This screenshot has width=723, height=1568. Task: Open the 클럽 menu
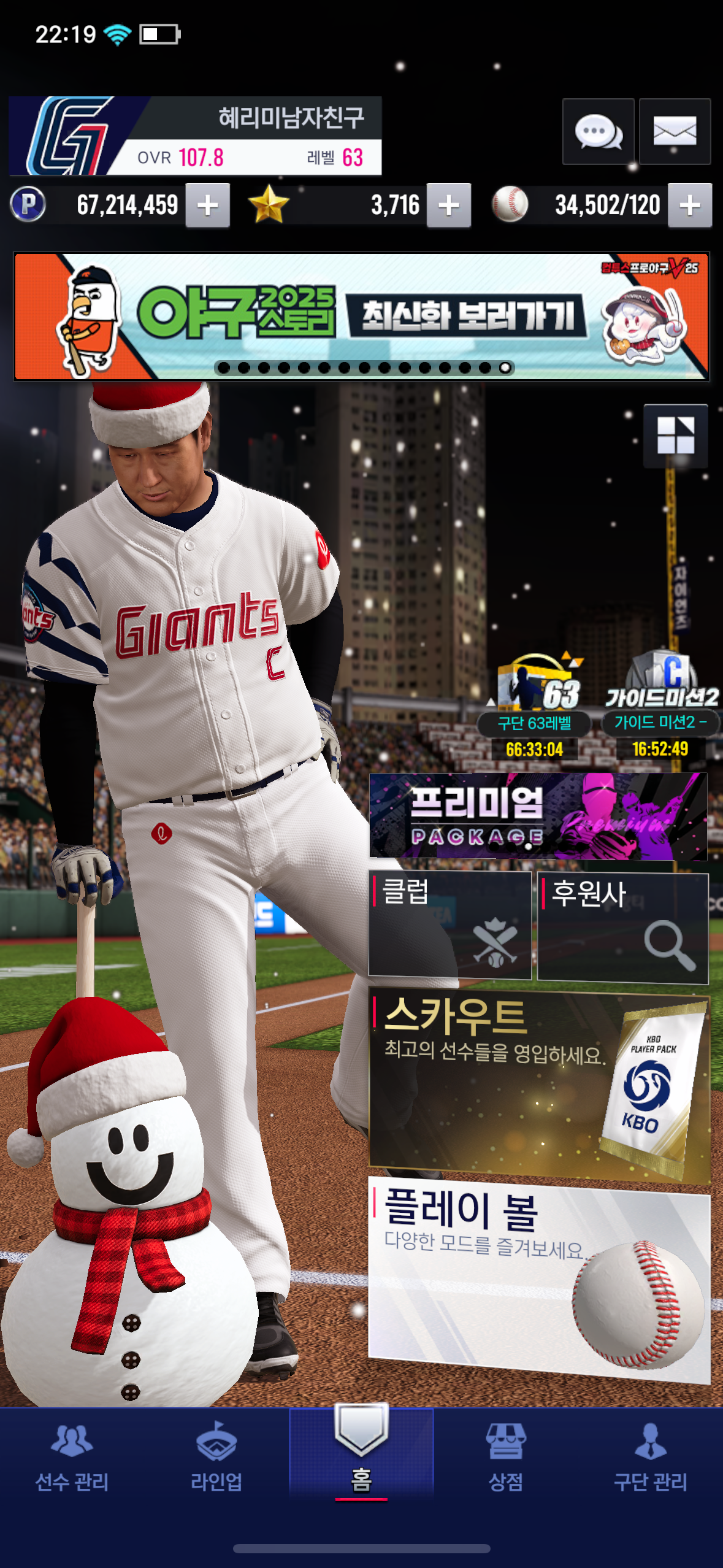449,925
